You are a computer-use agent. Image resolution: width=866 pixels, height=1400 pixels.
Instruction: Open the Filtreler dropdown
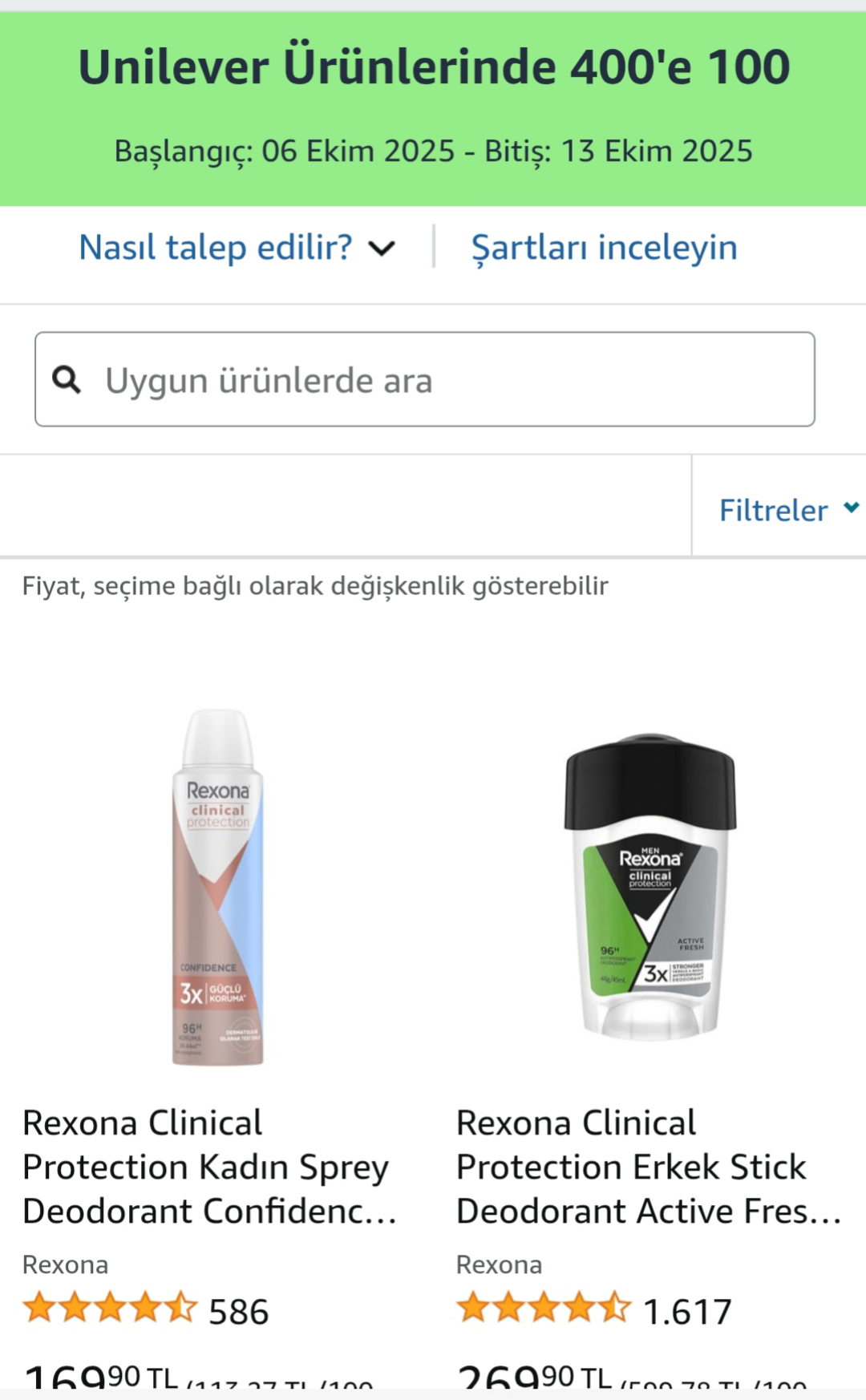coord(787,510)
